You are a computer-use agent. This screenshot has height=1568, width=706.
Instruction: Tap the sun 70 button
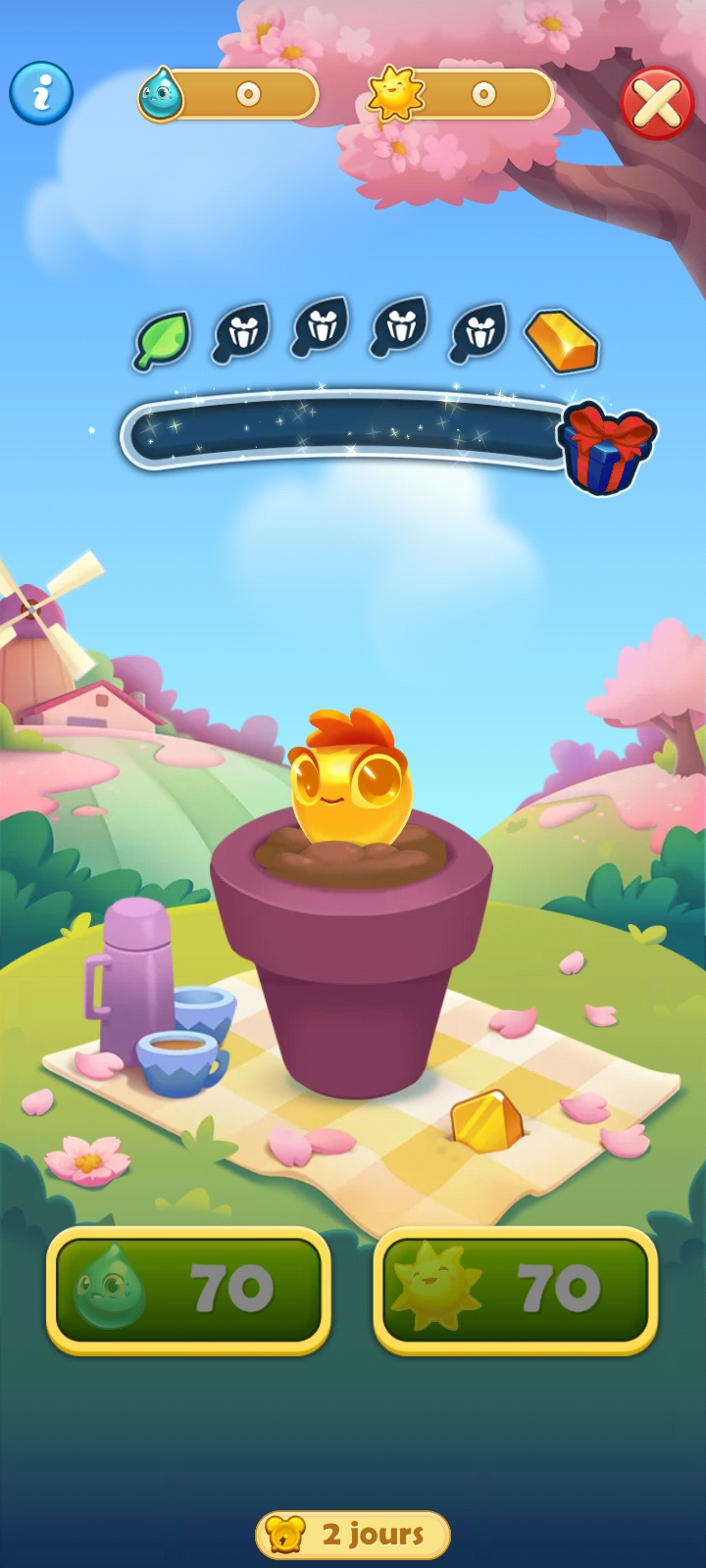515,1290
